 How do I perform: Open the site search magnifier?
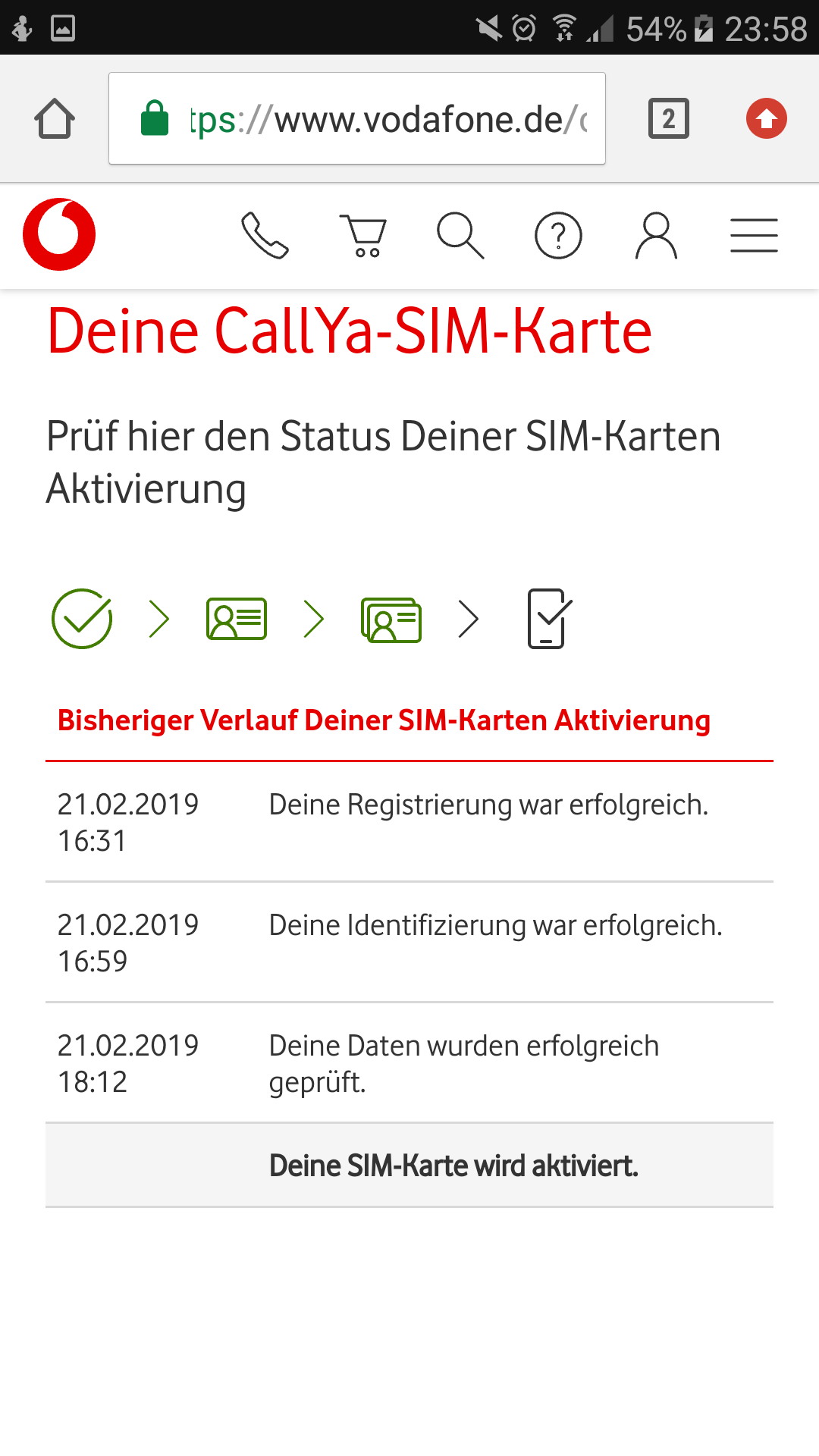tap(460, 236)
